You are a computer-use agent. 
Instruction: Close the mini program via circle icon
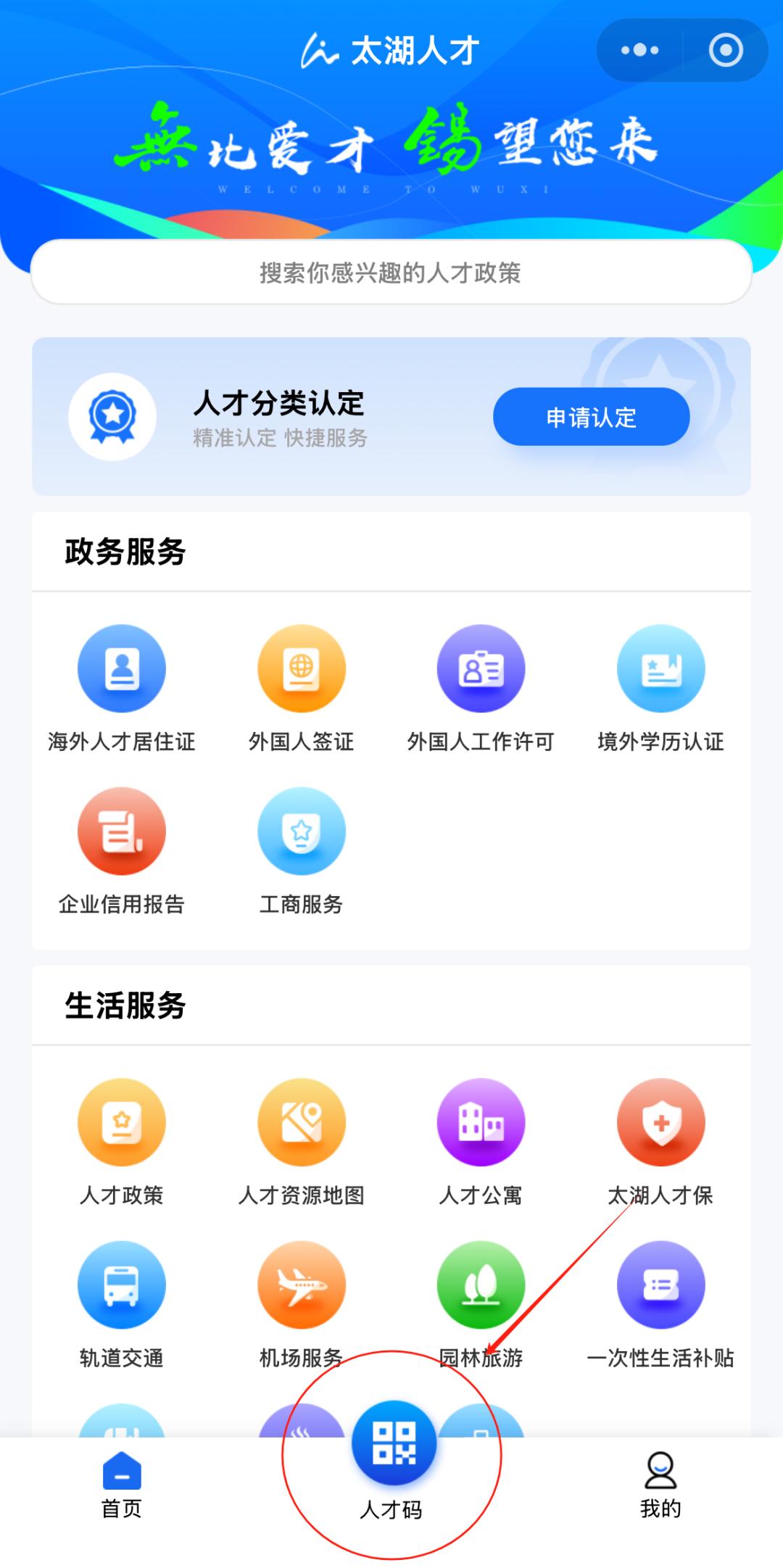tap(726, 50)
